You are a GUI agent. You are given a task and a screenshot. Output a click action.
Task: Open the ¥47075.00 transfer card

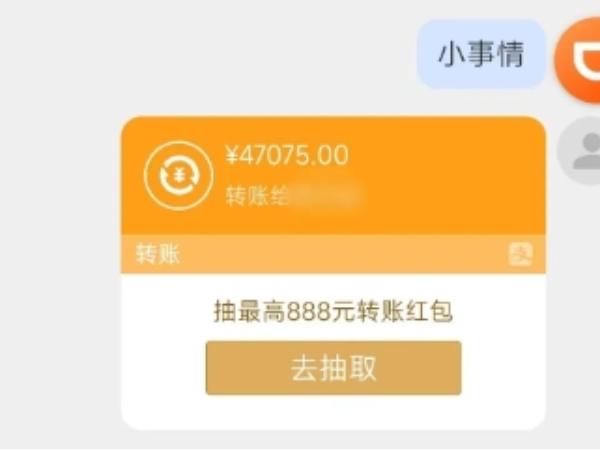333,176
